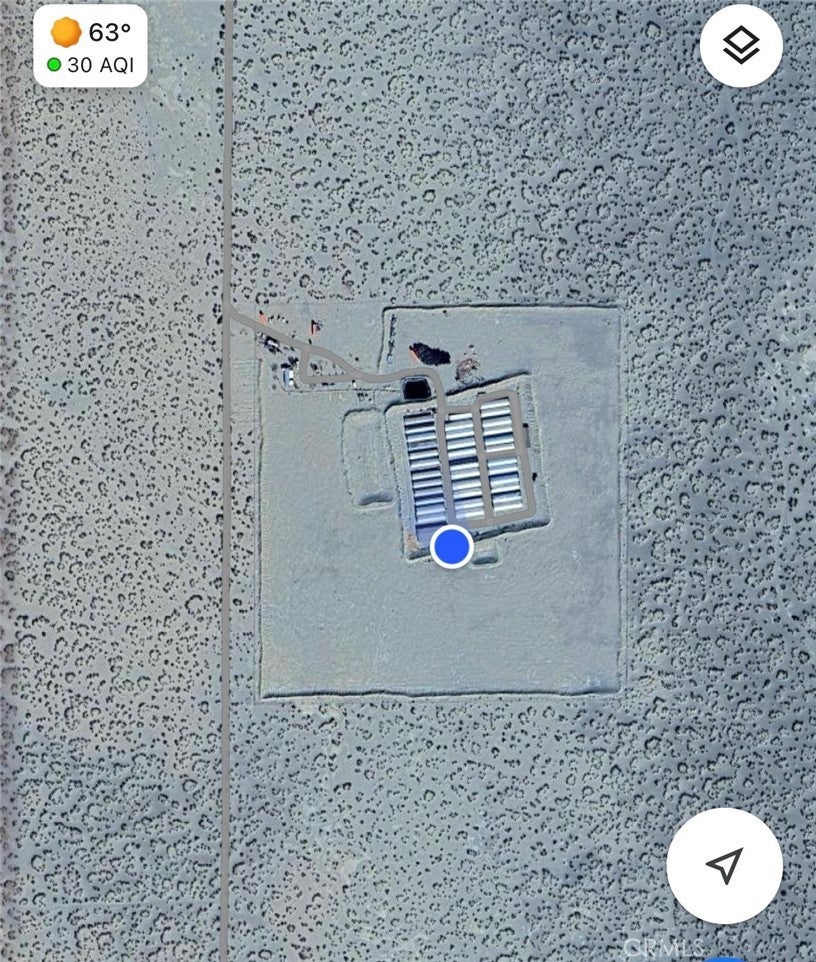Tap the blue current location dot
This screenshot has width=816, height=962.
pyautogui.click(x=452, y=546)
